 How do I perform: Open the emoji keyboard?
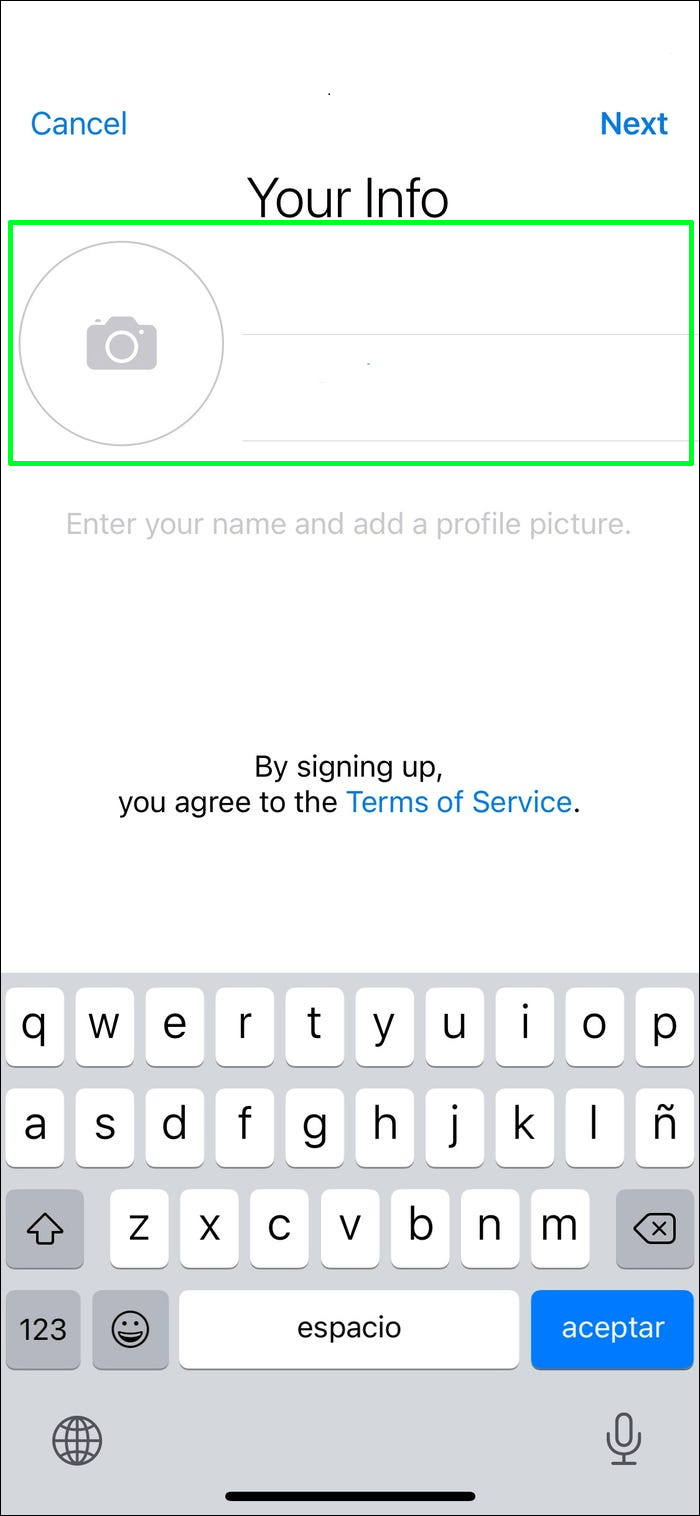[x=130, y=1329]
